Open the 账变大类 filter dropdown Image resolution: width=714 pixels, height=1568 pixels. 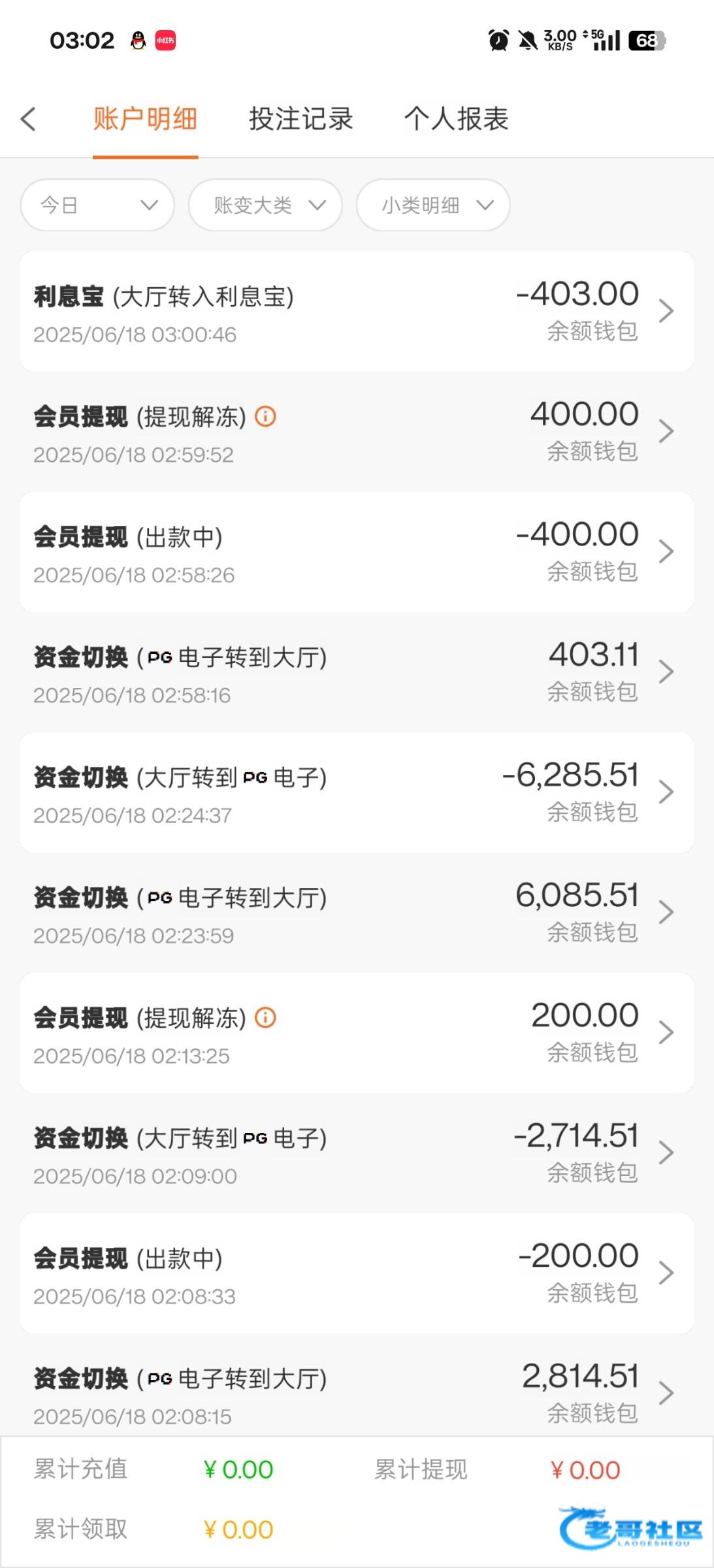(265, 205)
